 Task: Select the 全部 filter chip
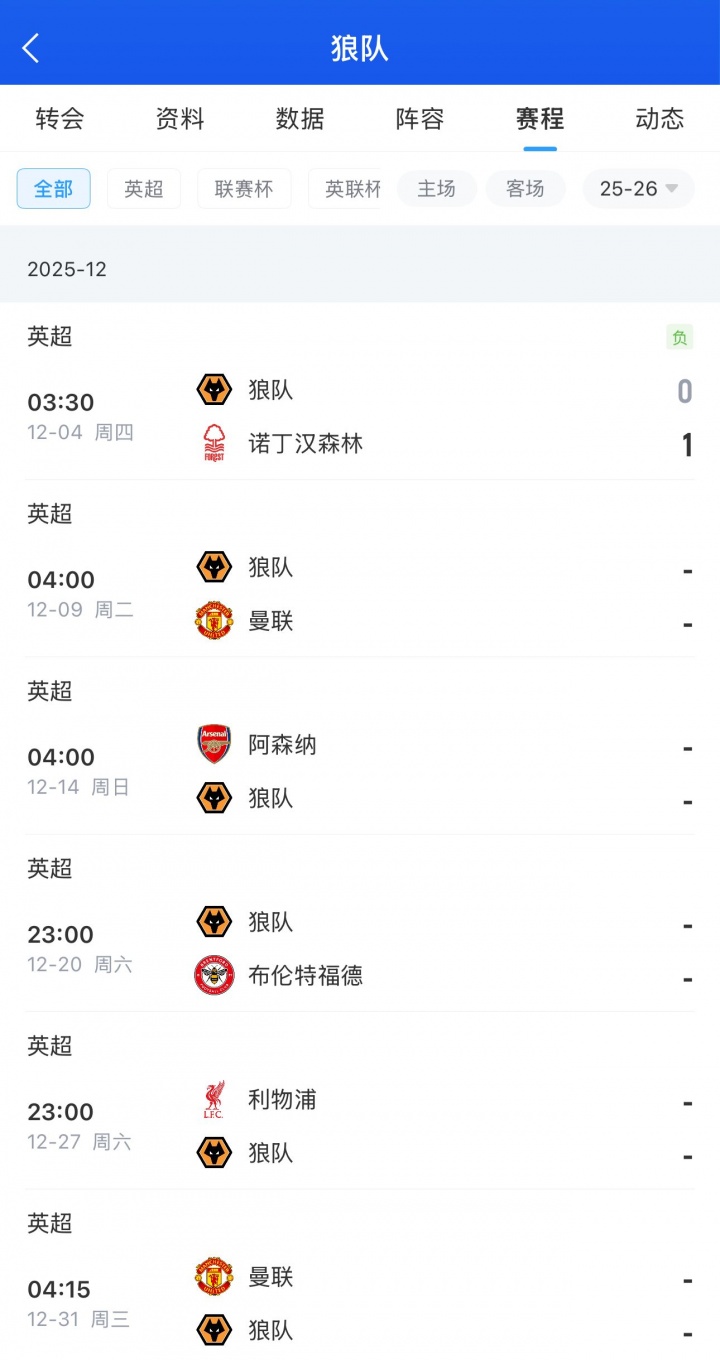(x=54, y=188)
